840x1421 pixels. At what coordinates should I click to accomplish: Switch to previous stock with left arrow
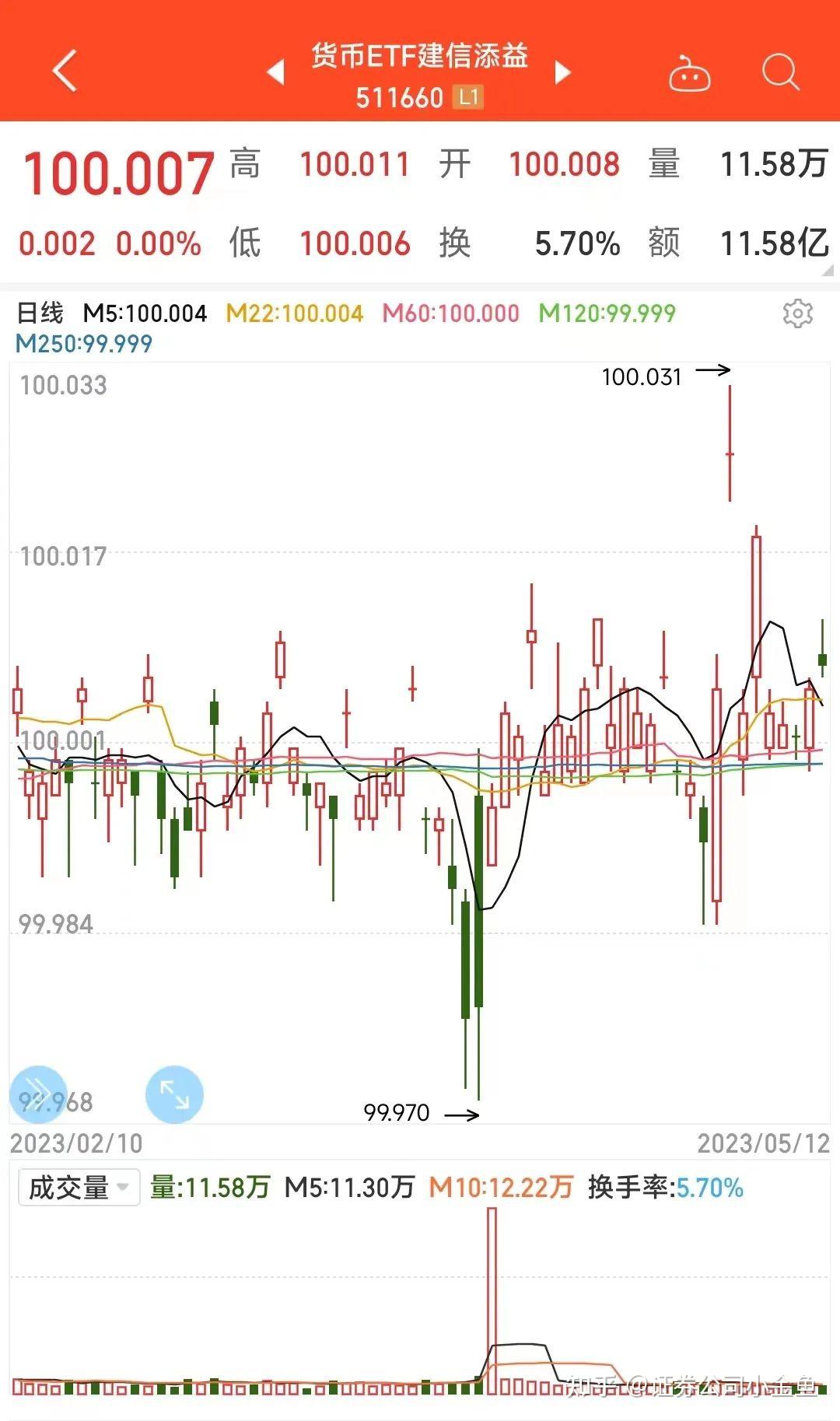[x=276, y=70]
